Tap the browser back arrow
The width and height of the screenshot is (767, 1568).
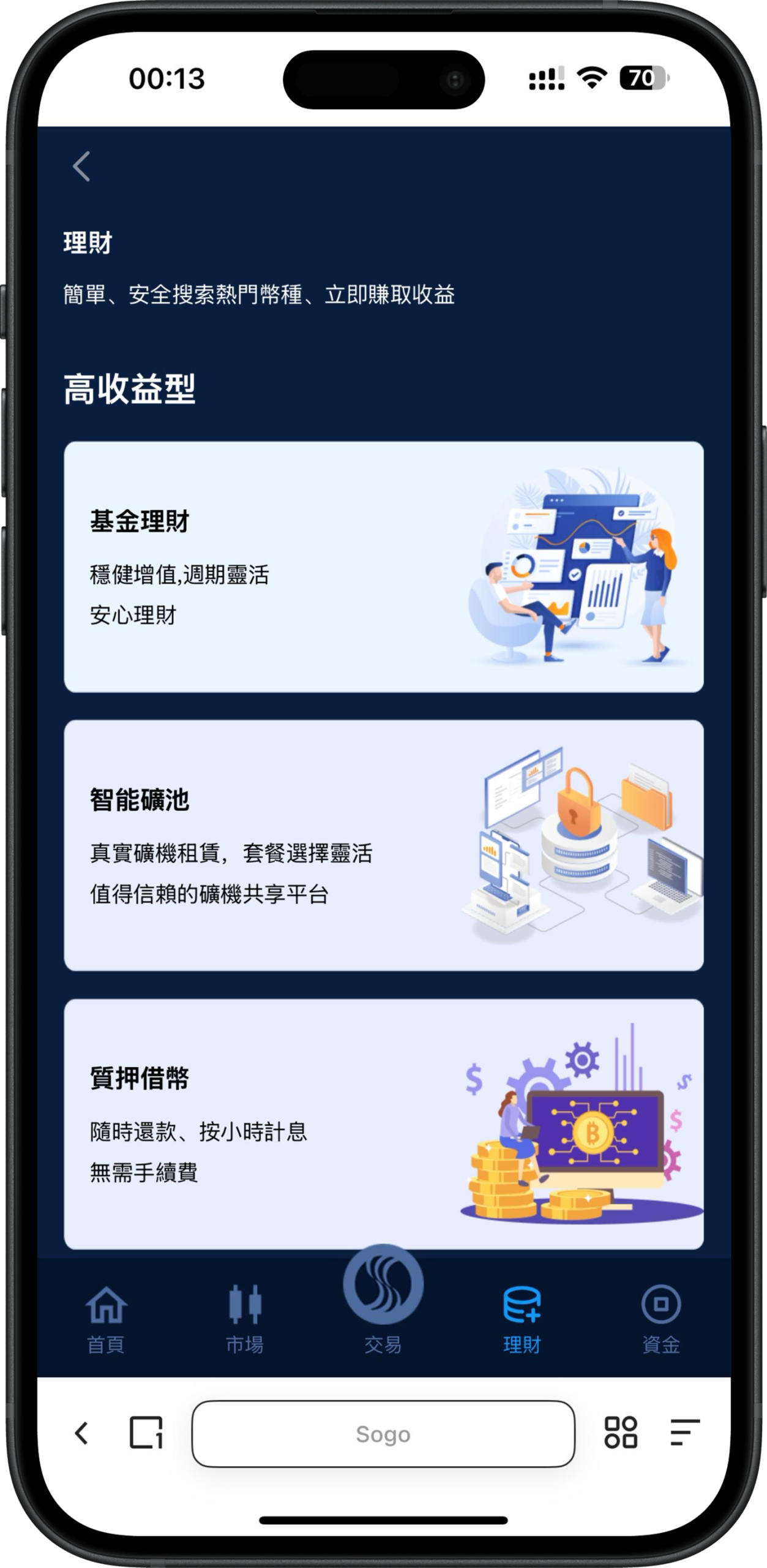(81, 1433)
